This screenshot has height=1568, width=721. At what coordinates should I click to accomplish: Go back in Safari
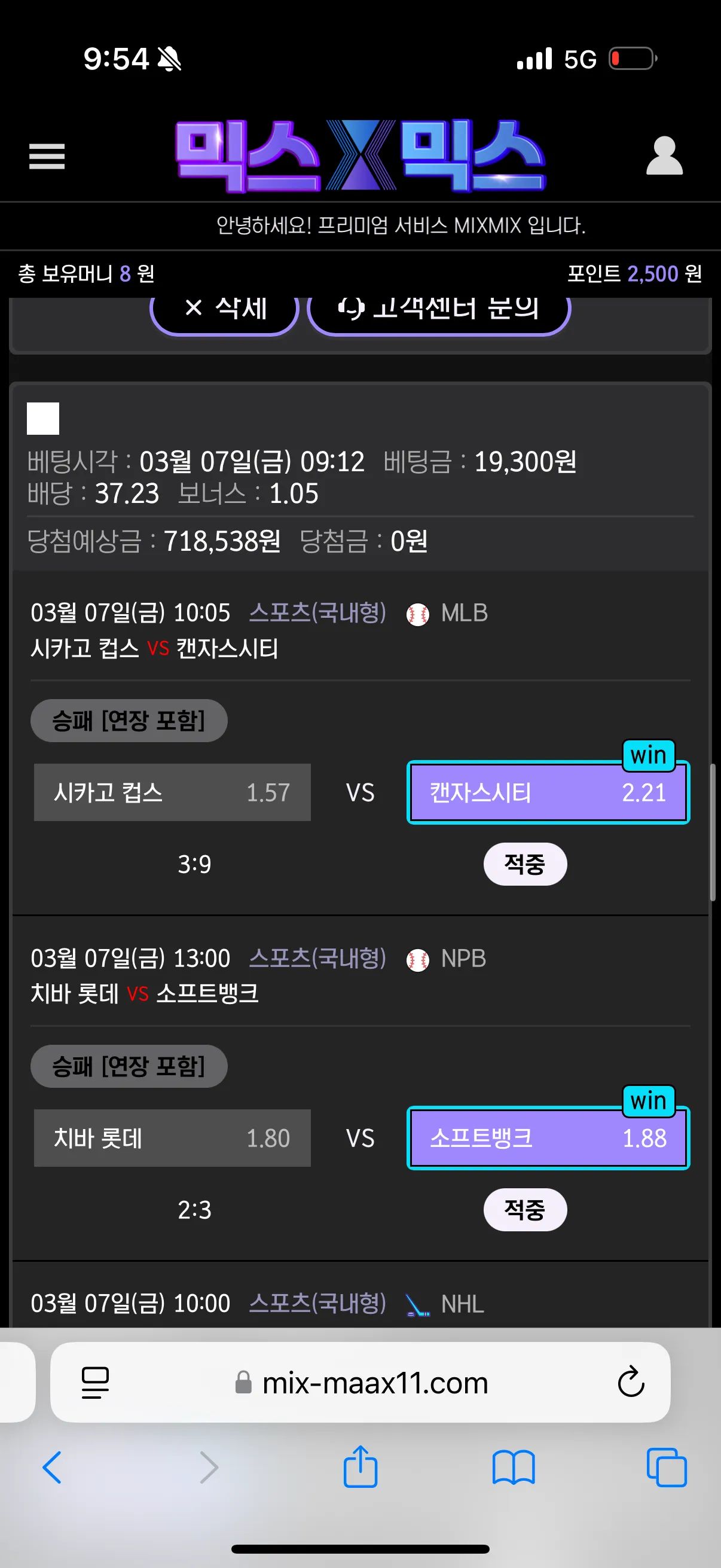(x=53, y=1468)
